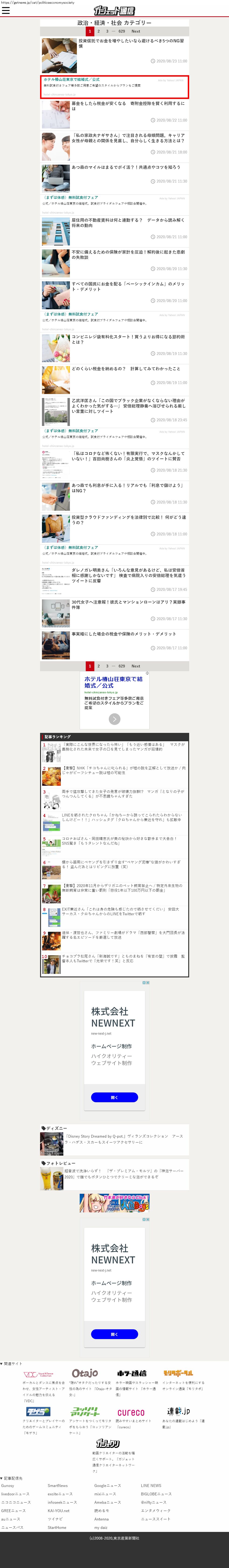This screenshot has height=1568, width=229.
Task: Open the 連載.jp related site
Action: click(178, 1411)
